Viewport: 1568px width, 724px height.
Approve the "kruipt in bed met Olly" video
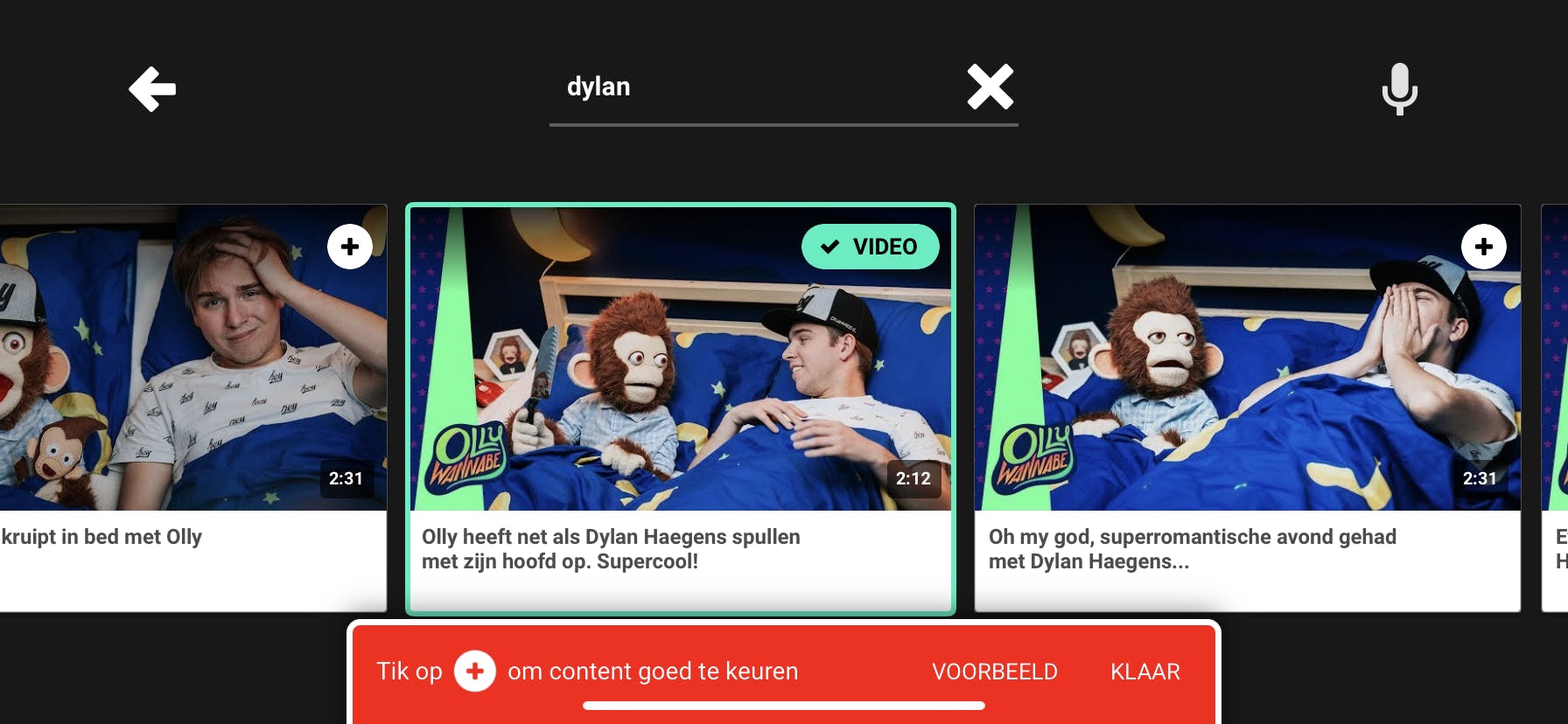(x=350, y=247)
